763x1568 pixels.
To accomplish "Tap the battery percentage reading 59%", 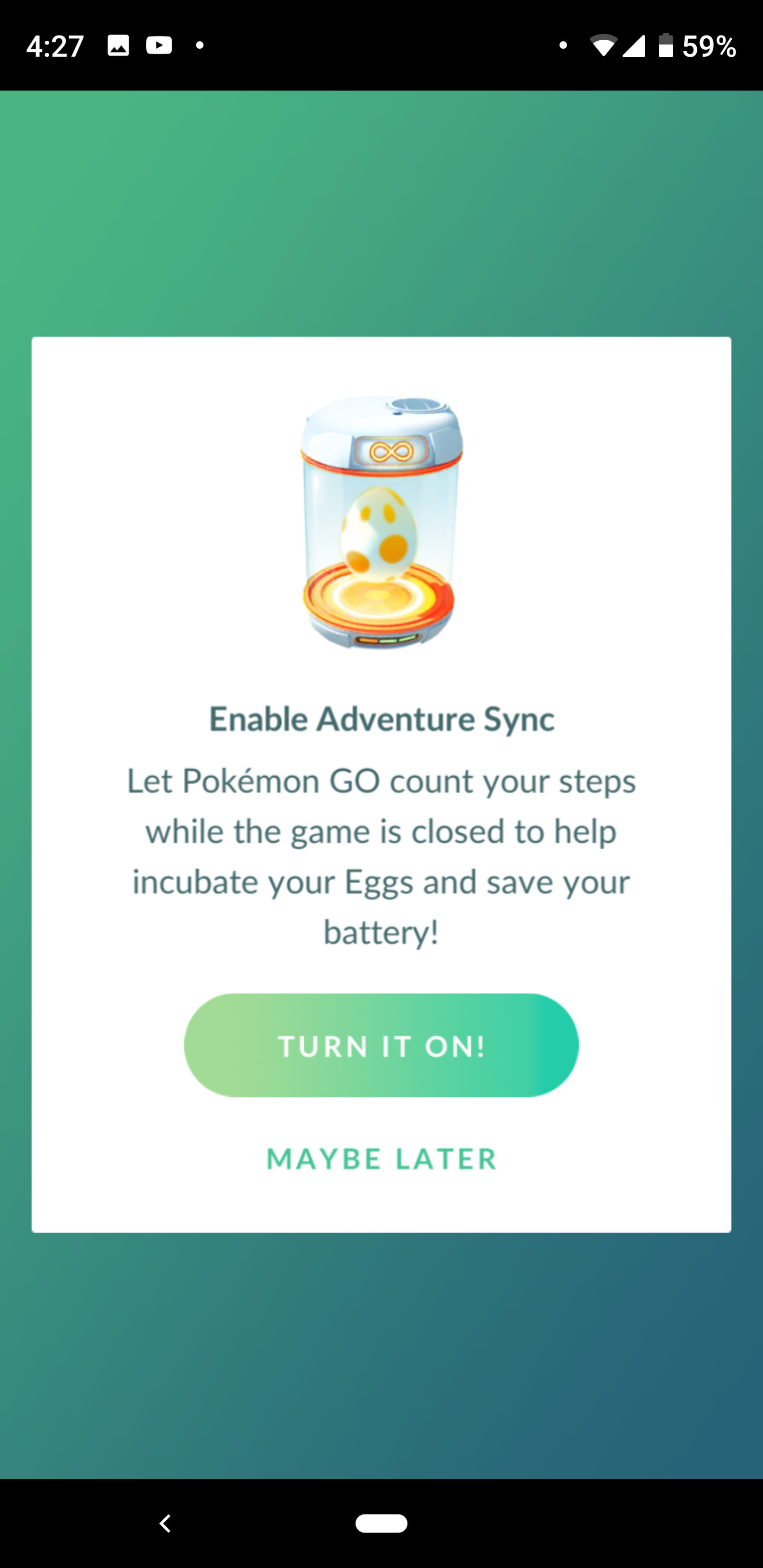I will coord(709,46).
